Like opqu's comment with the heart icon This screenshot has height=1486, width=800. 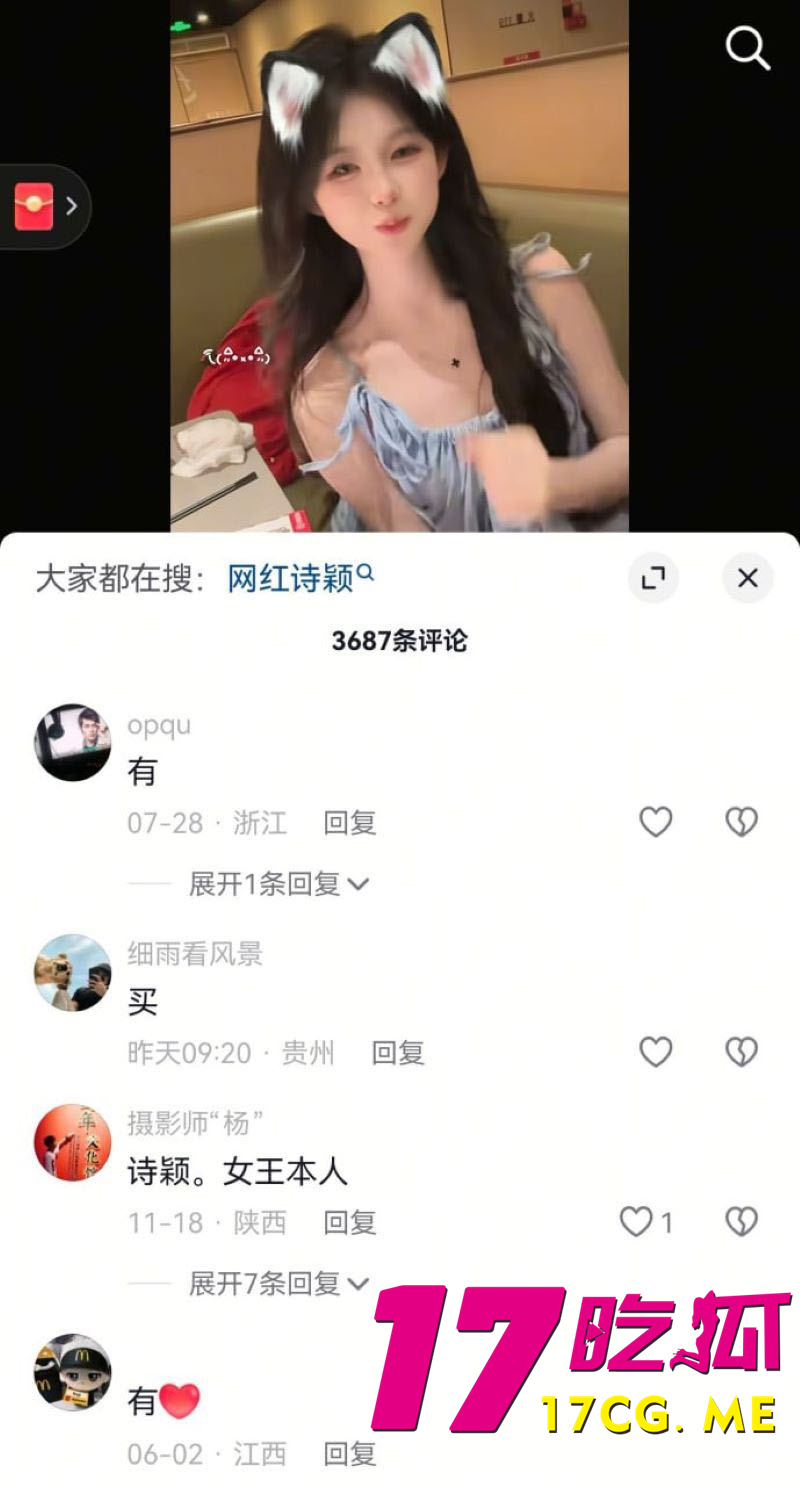655,820
